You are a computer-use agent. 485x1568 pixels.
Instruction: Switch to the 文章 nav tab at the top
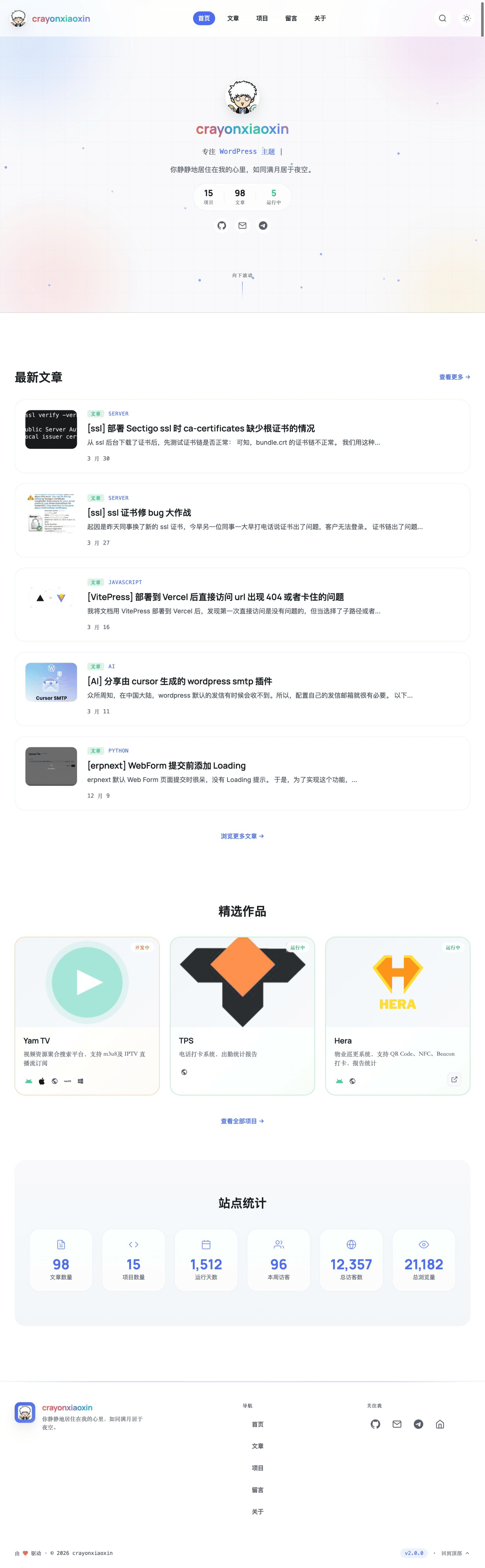coord(233,18)
